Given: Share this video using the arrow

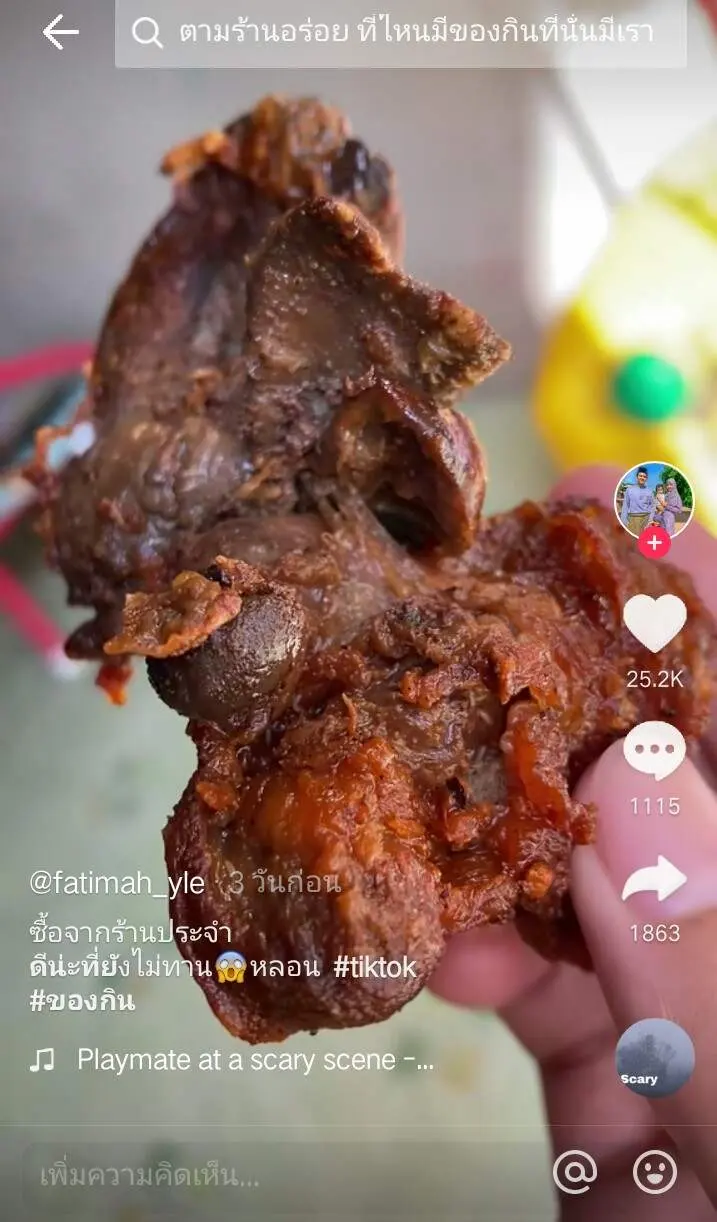Looking at the screenshot, I should tap(654, 880).
